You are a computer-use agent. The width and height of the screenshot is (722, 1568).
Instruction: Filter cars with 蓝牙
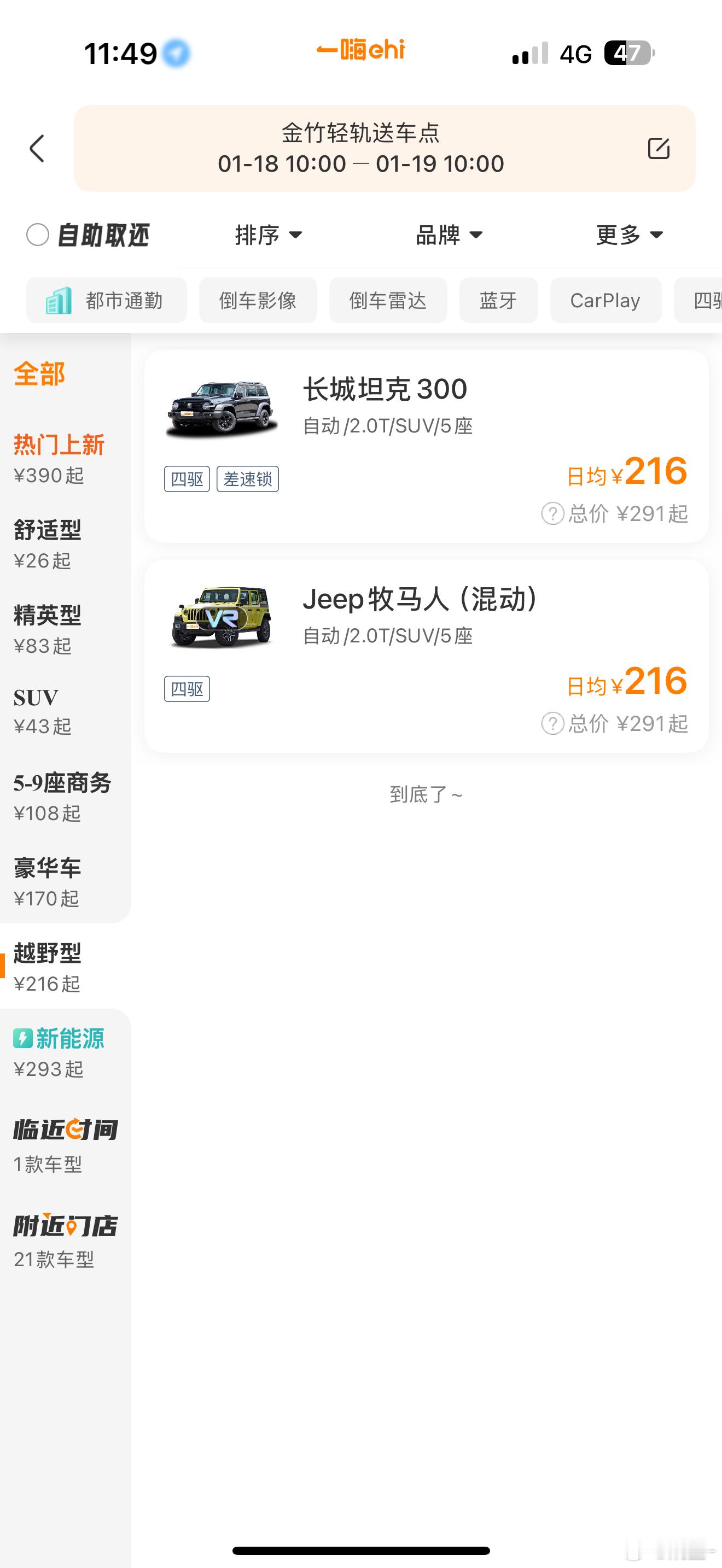click(x=498, y=300)
